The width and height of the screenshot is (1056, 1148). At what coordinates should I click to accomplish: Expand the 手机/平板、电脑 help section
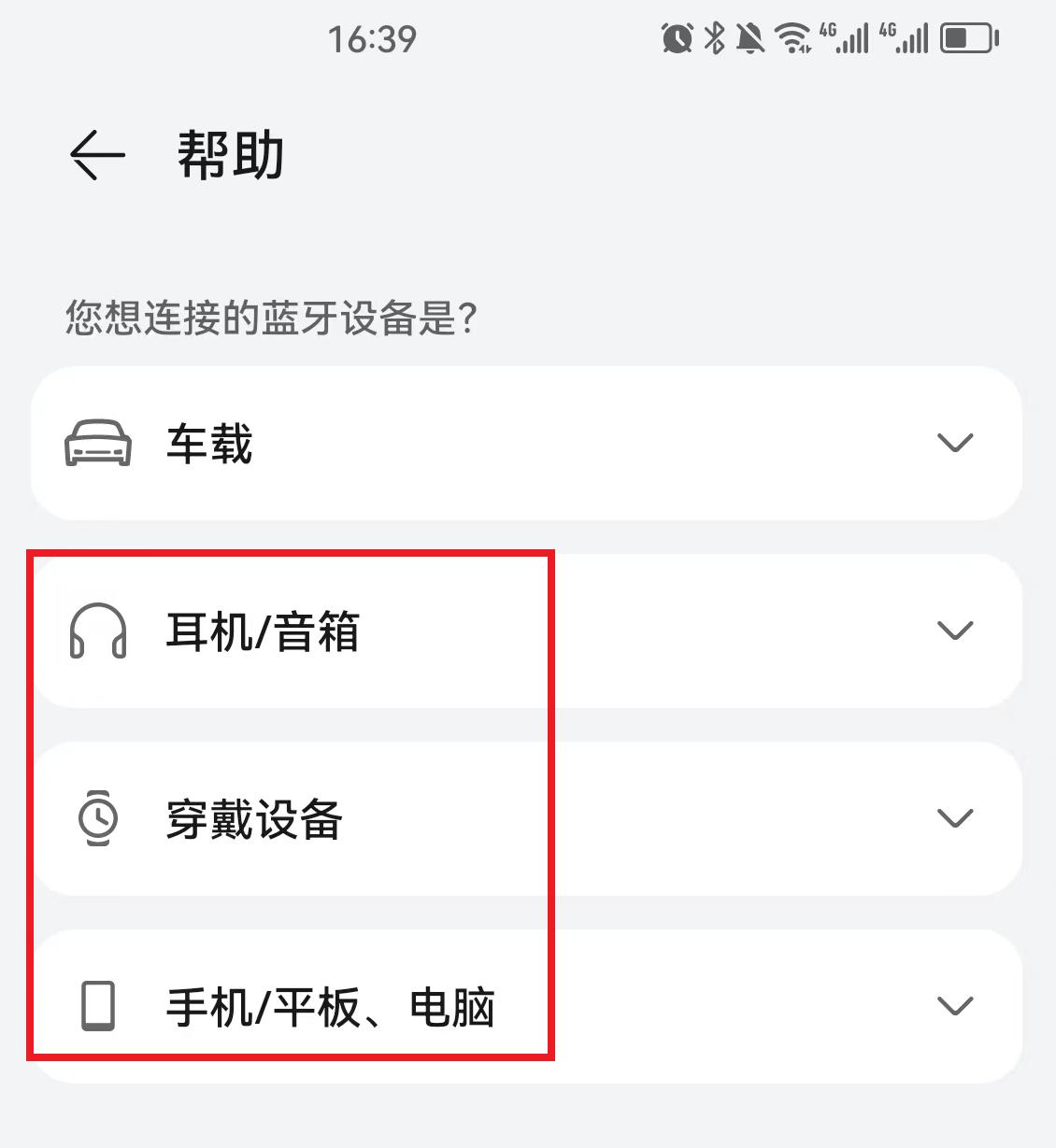[x=955, y=1007]
